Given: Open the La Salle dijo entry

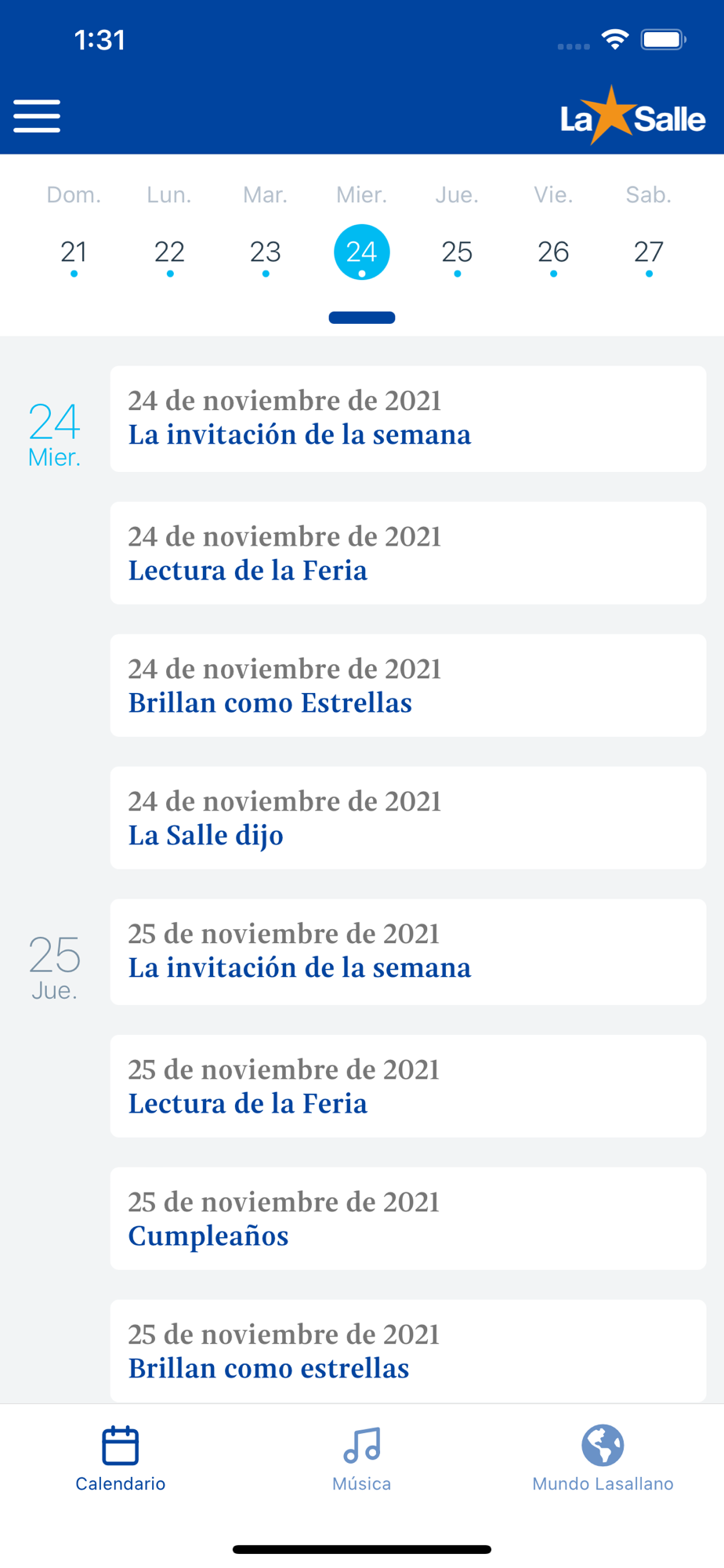Looking at the screenshot, I should (408, 818).
